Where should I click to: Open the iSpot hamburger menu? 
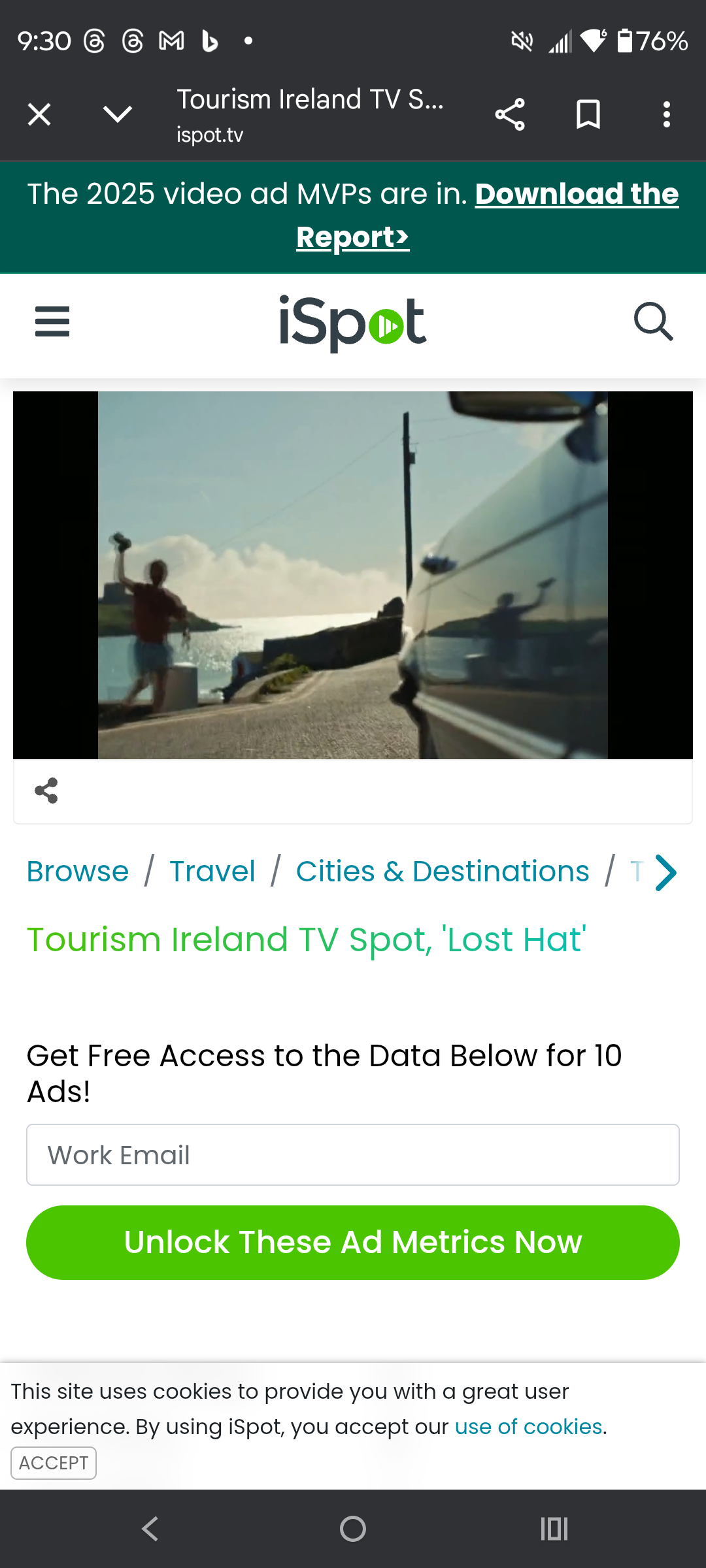click(x=52, y=321)
